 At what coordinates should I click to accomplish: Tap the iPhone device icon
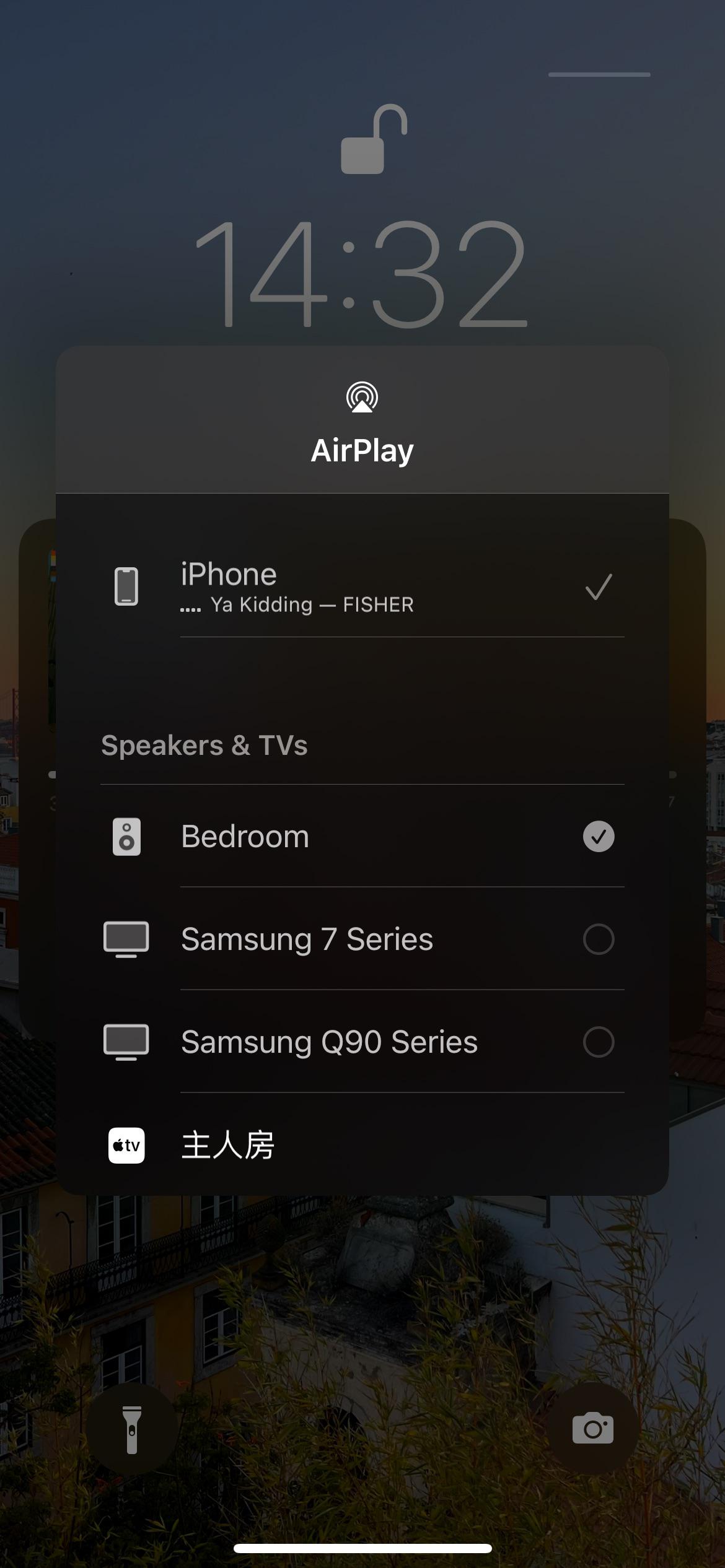126,585
